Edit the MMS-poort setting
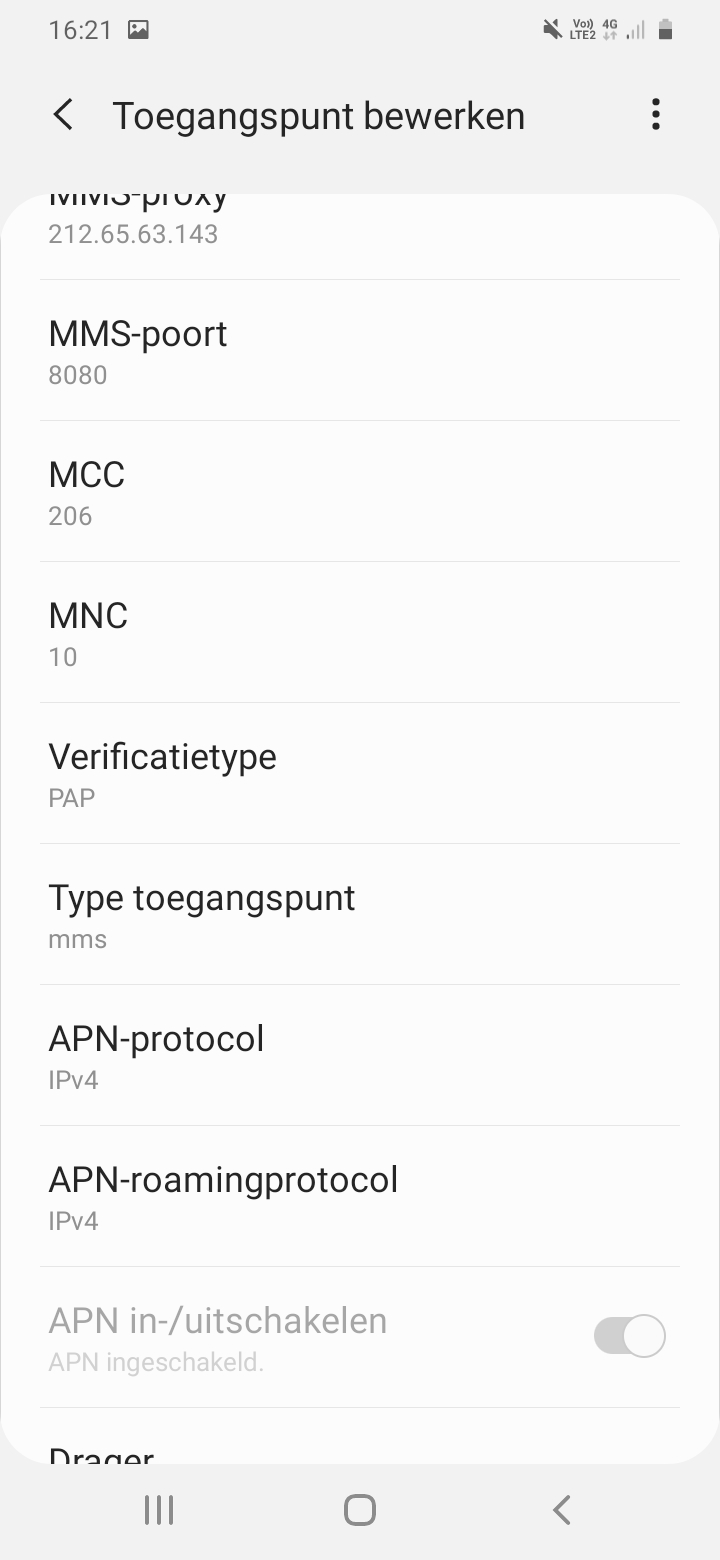 pyautogui.click(x=360, y=351)
